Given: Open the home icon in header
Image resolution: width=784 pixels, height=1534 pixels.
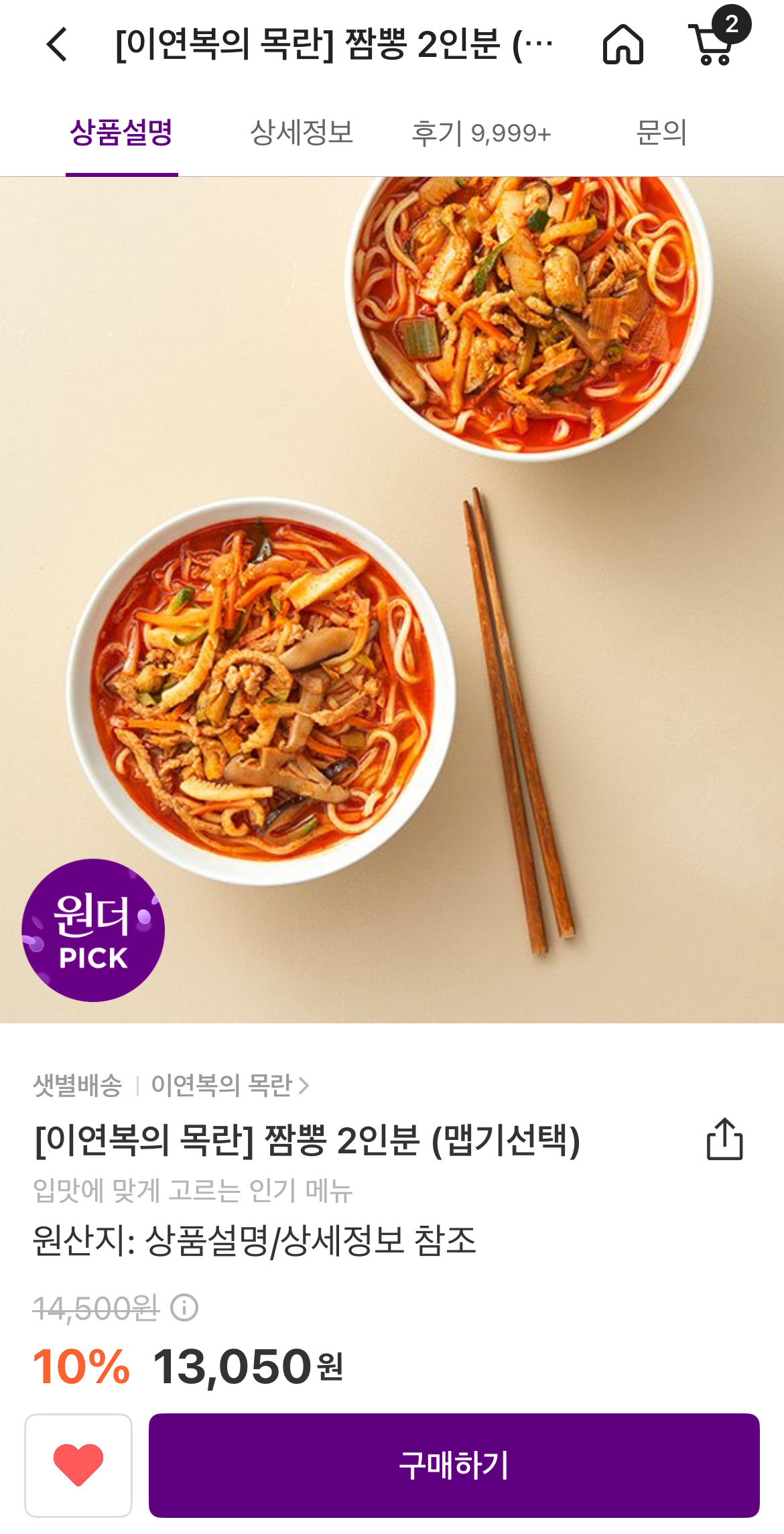Looking at the screenshot, I should [623, 45].
